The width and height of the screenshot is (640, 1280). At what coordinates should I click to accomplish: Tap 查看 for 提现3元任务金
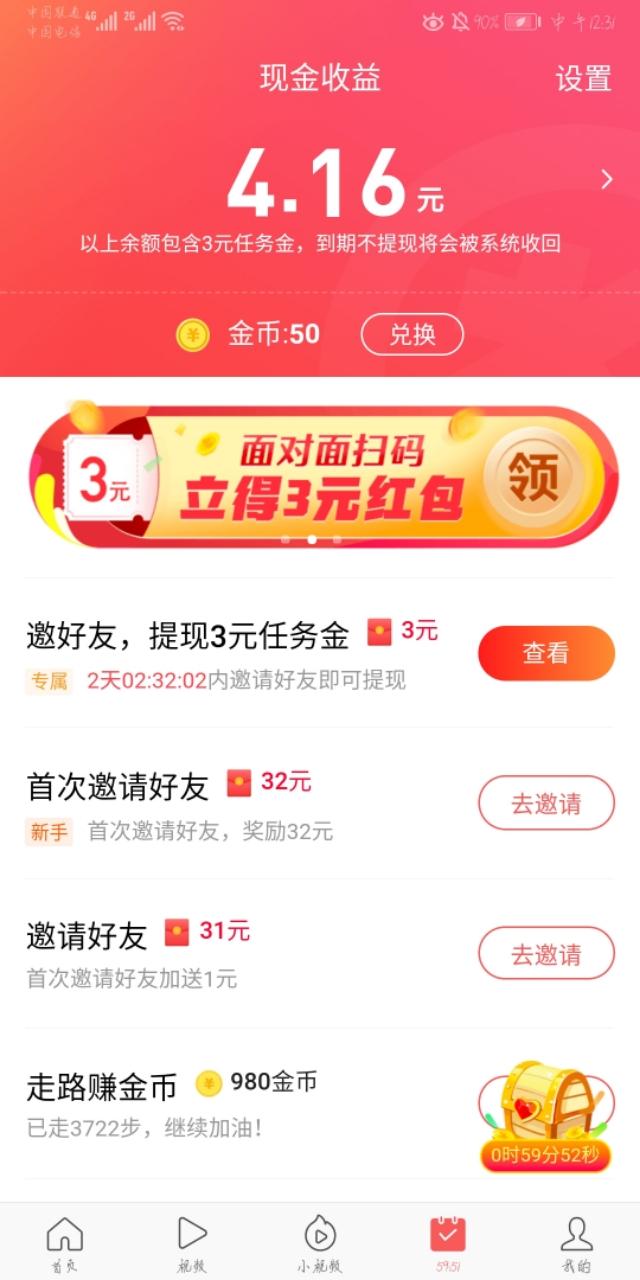pos(546,654)
